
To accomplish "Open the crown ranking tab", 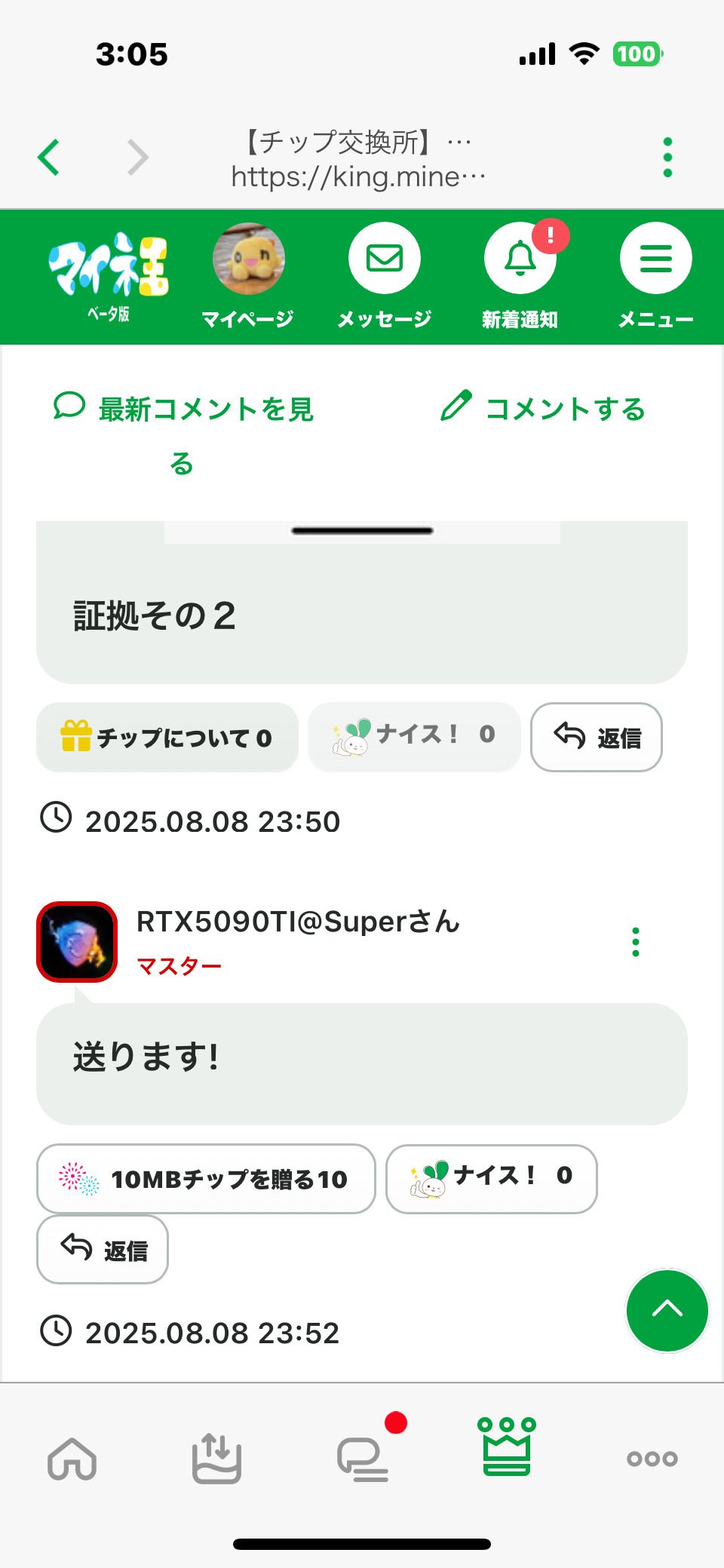I will (x=507, y=1447).
